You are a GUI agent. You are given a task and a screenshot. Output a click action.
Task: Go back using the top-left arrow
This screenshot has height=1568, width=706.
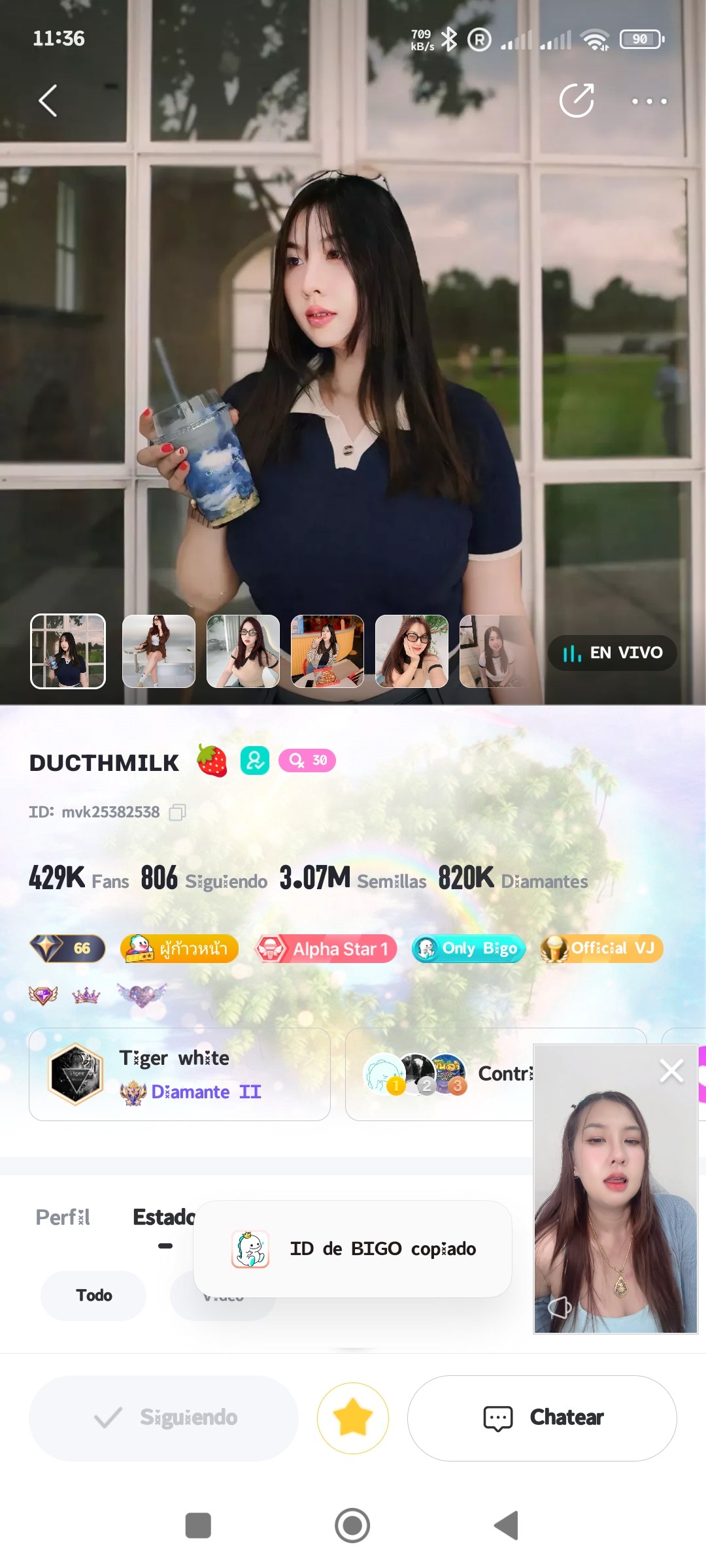click(x=48, y=101)
